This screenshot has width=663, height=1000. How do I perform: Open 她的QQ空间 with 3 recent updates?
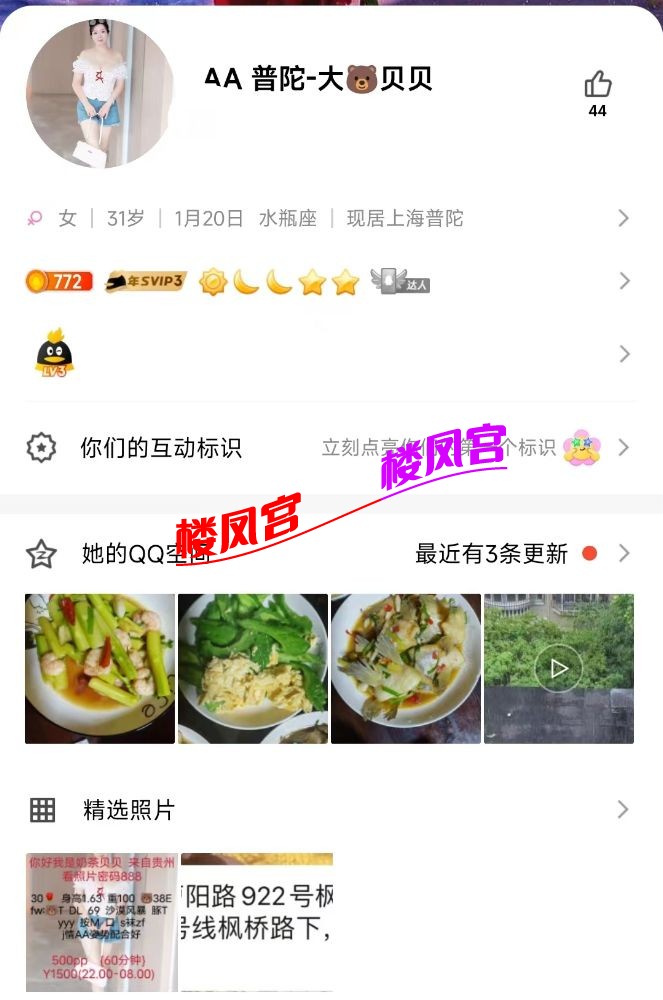pos(330,553)
